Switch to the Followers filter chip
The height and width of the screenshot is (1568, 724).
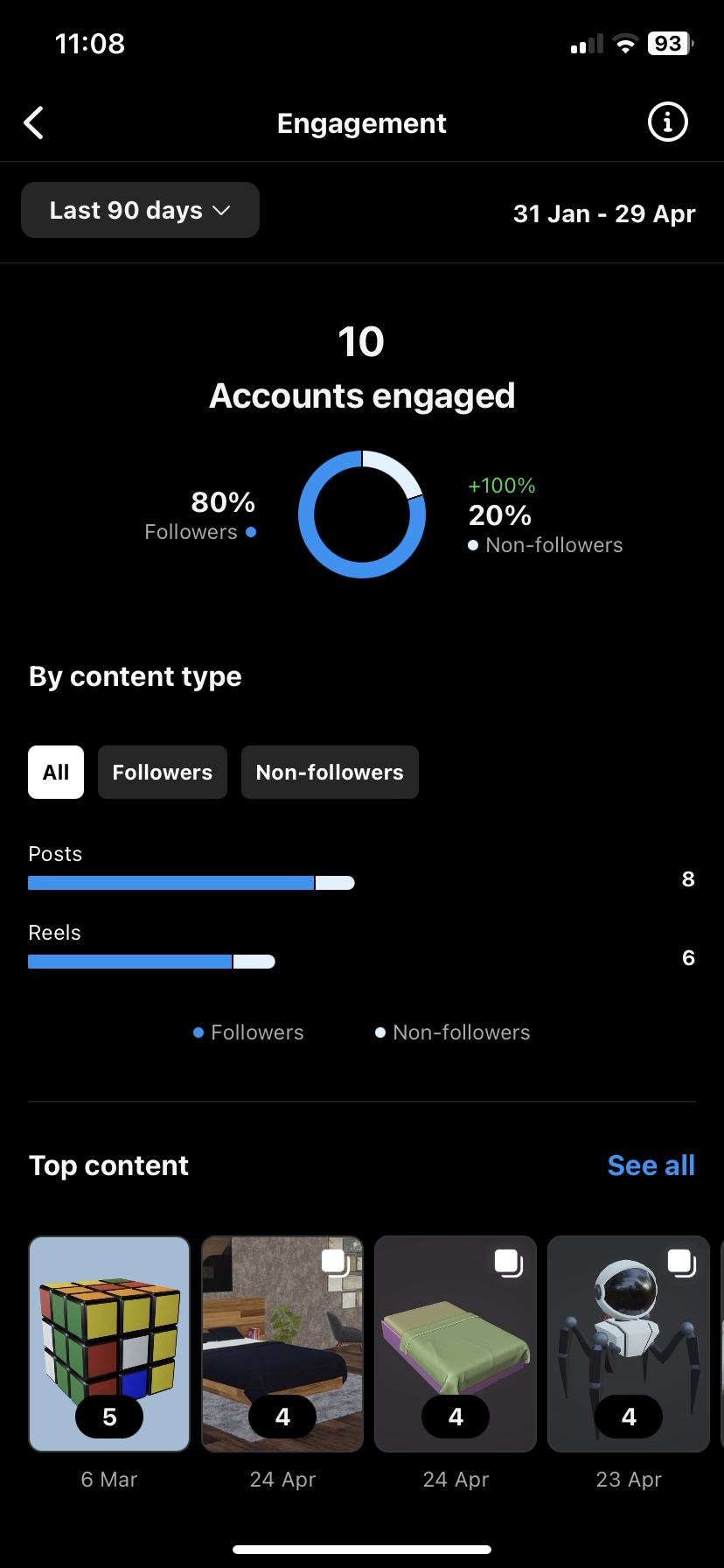(163, 773)
